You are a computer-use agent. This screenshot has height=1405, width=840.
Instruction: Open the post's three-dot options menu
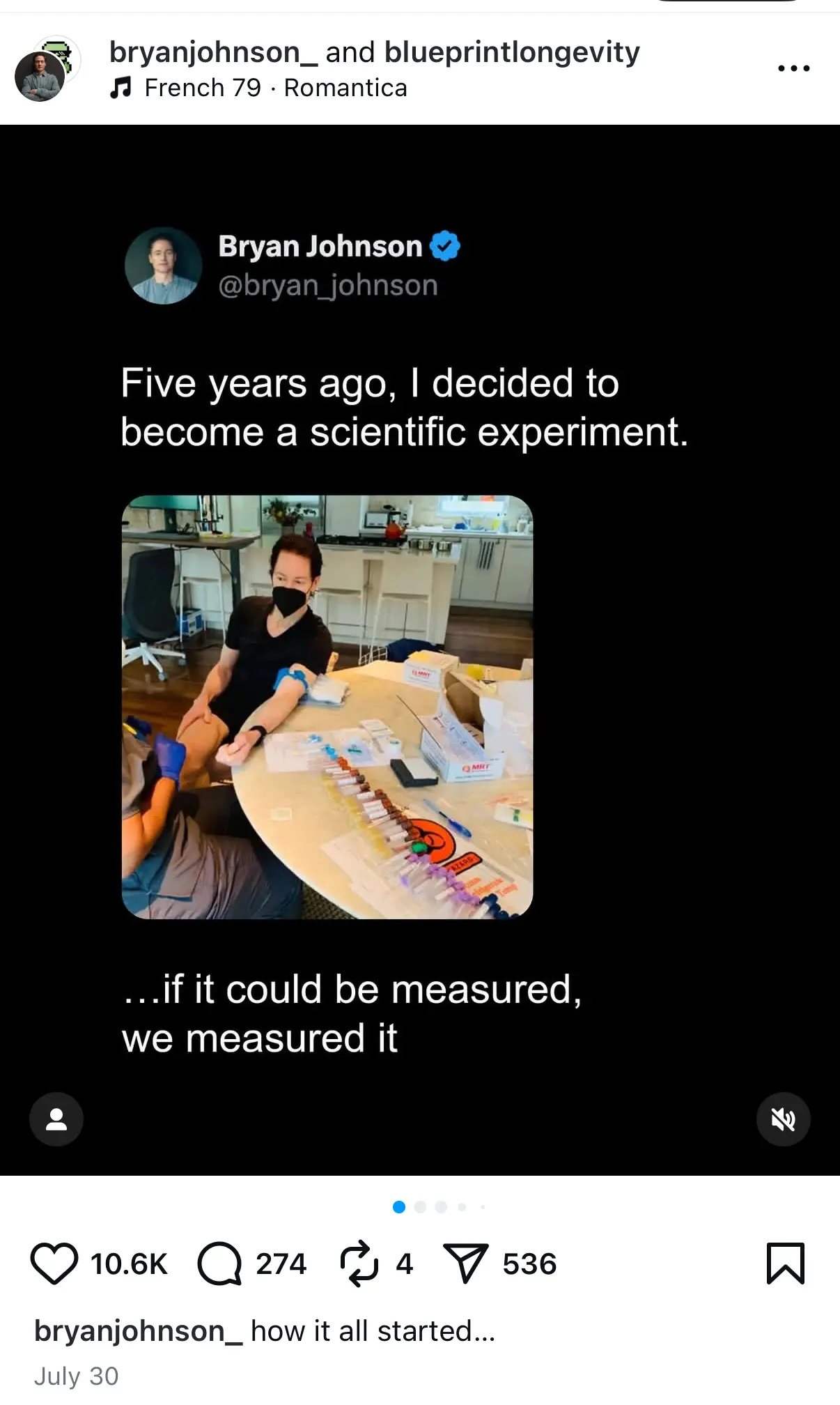pos(793,68)
